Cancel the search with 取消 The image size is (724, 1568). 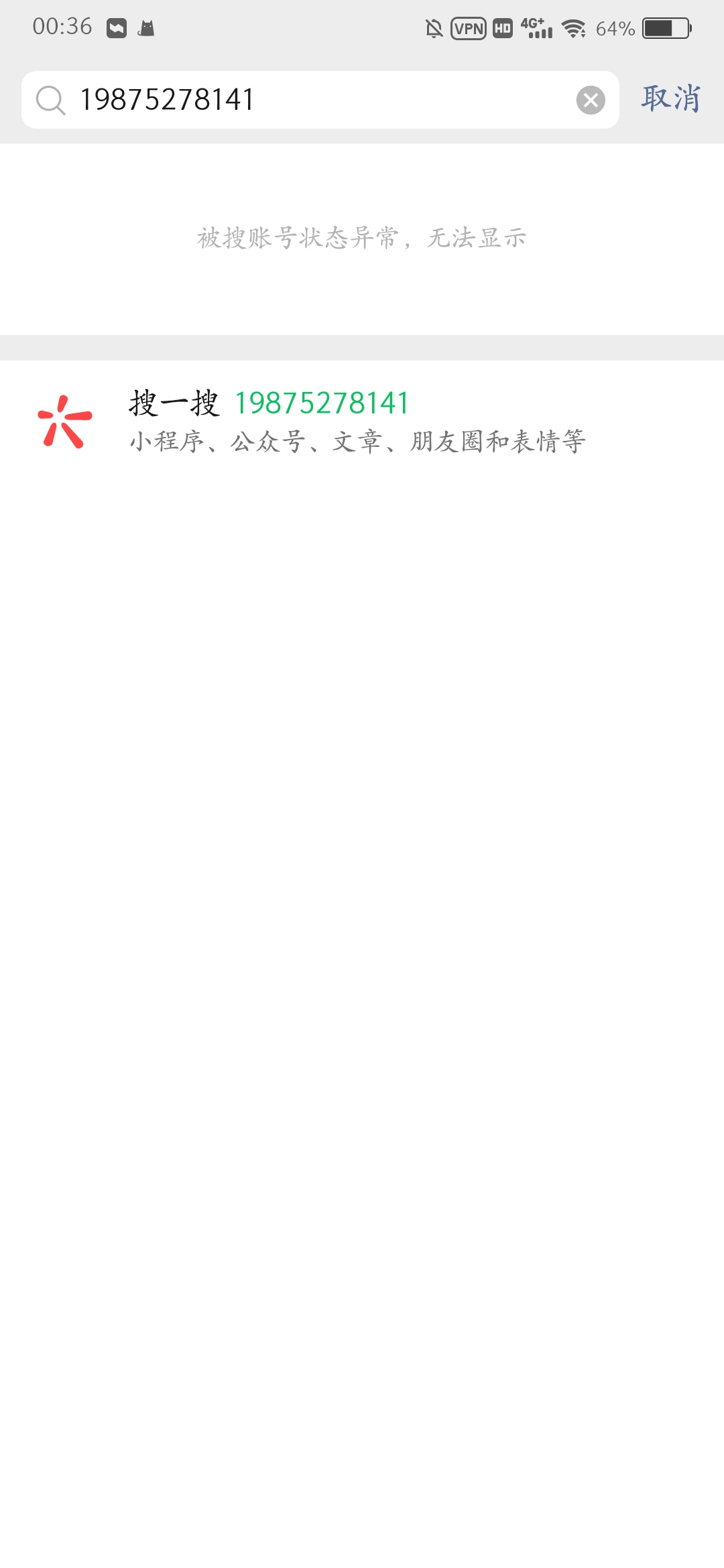[x=671, y=99]
